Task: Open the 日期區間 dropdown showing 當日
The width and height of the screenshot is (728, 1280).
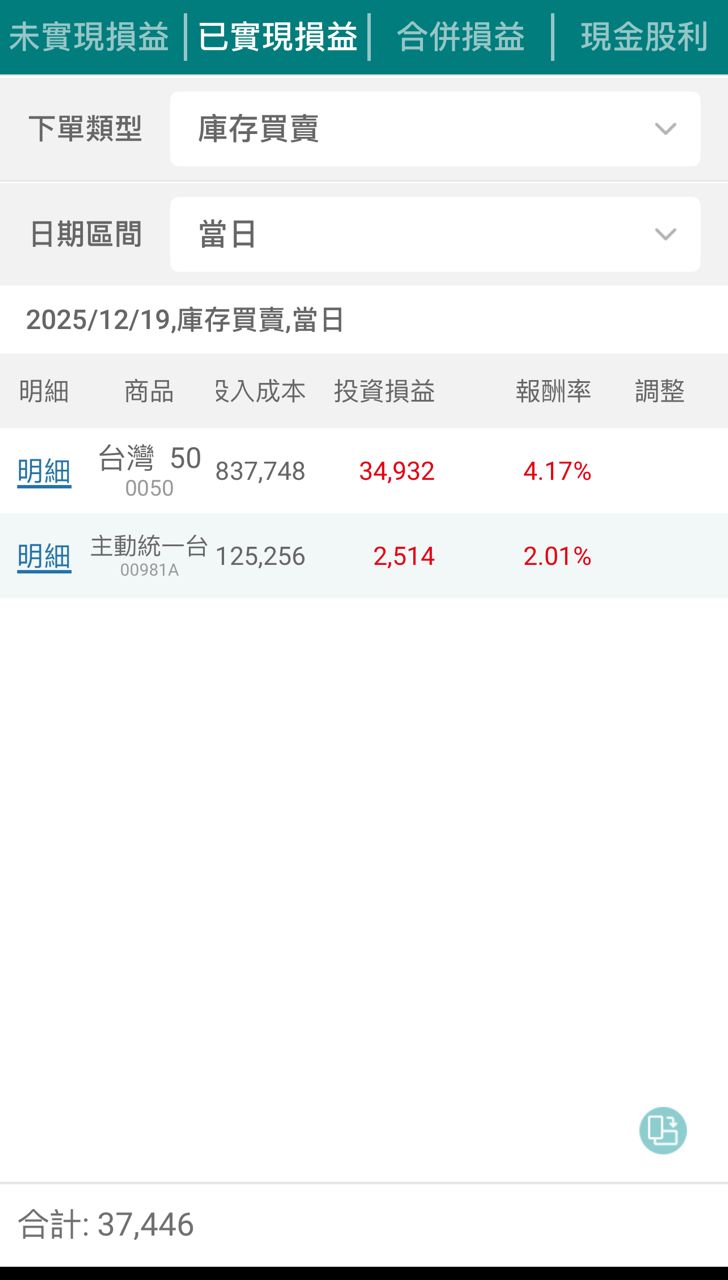Action: (x=435, y=234)
